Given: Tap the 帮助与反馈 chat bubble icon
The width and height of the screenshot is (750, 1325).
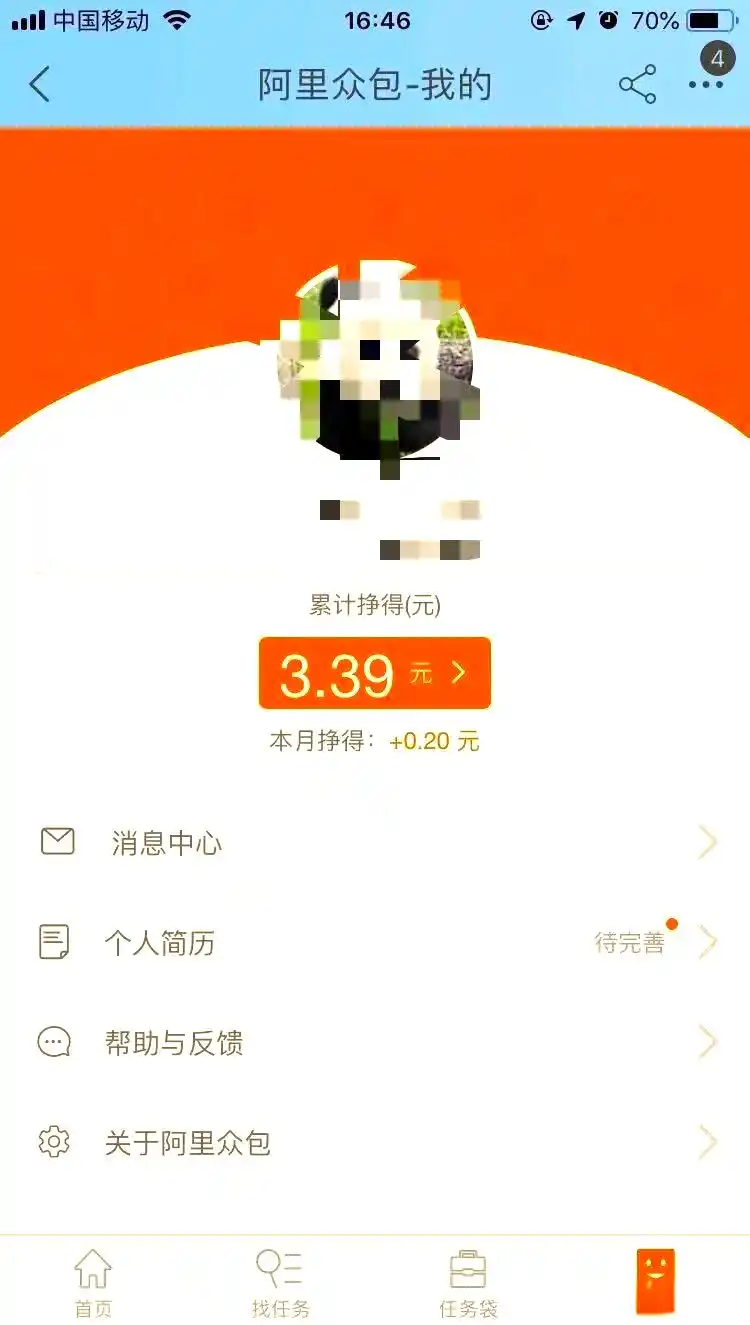Looking at the screenshot, I should [57, 1042].
